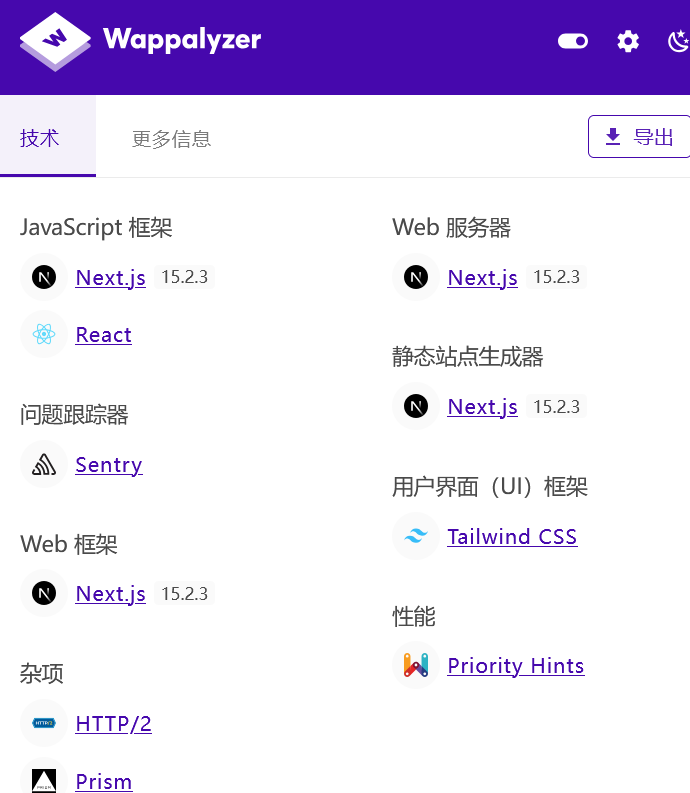Open Next.js link under JavaScript 框架

coord(110,277)
